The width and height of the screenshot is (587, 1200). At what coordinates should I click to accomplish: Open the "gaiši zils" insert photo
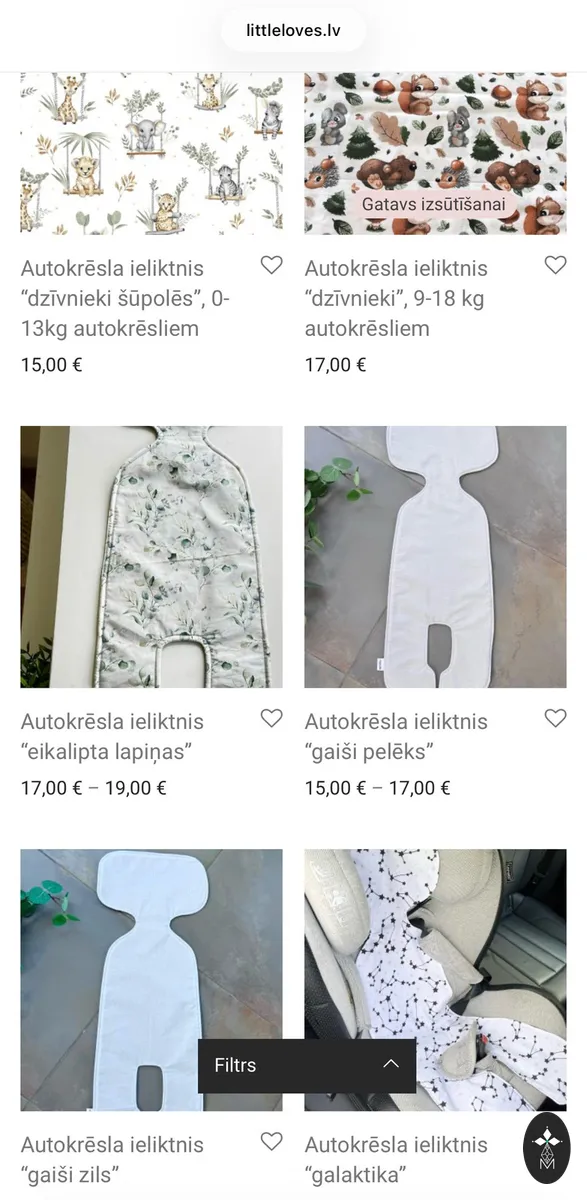tap(151, 980)
